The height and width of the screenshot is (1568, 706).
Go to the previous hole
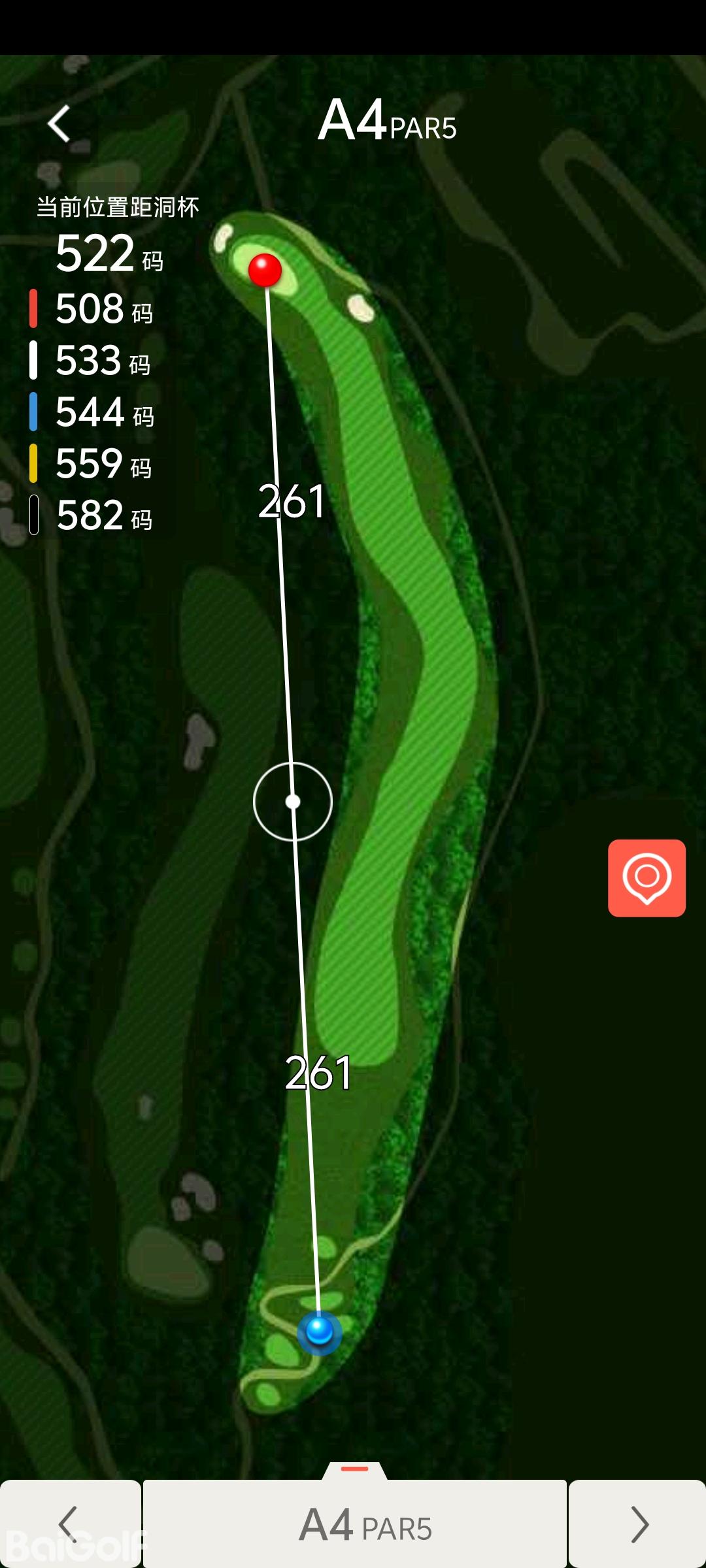(x=69, y=1524)
